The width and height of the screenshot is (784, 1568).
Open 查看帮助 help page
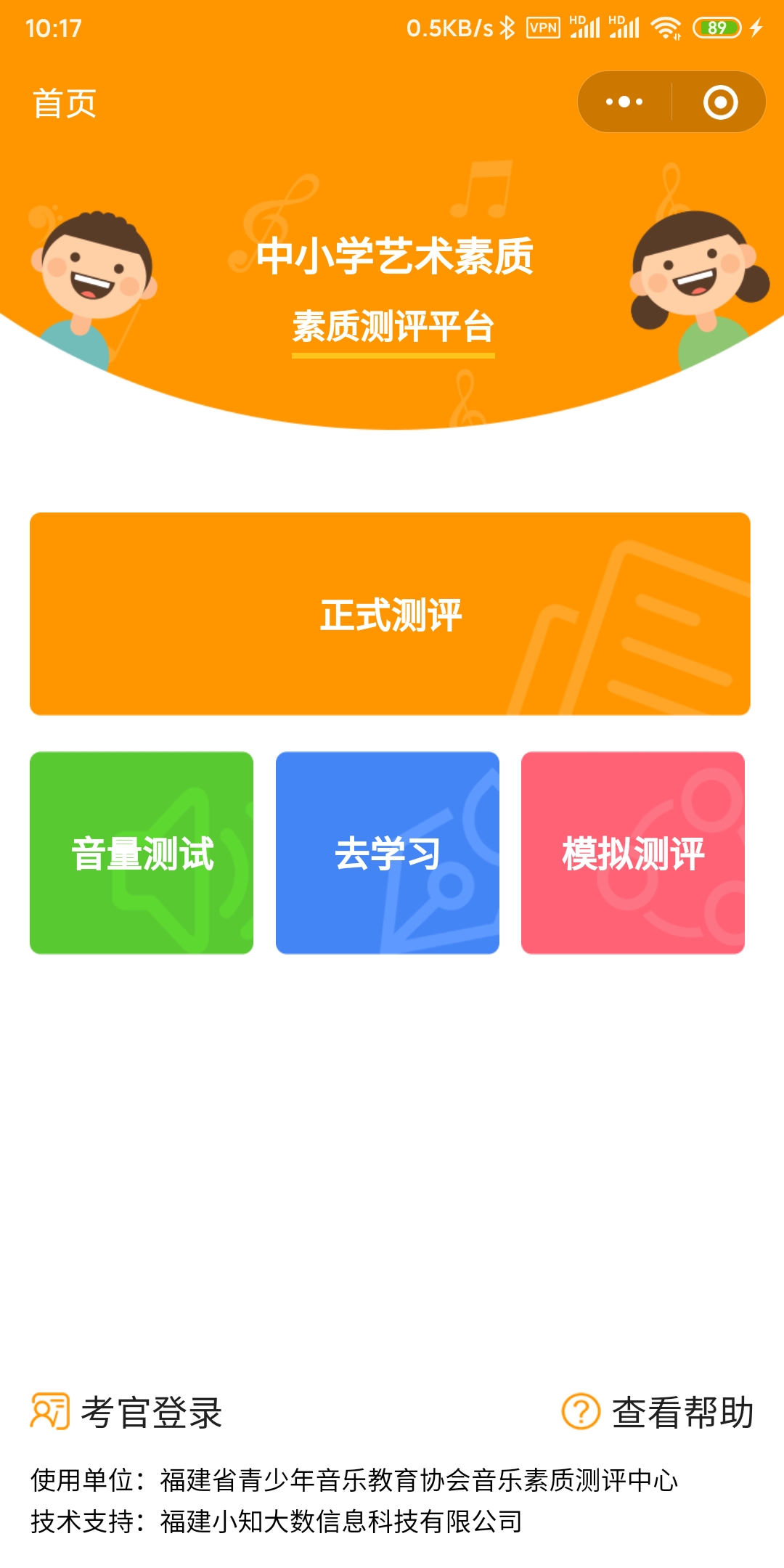pyautogui.click(x=658, y=1412)
